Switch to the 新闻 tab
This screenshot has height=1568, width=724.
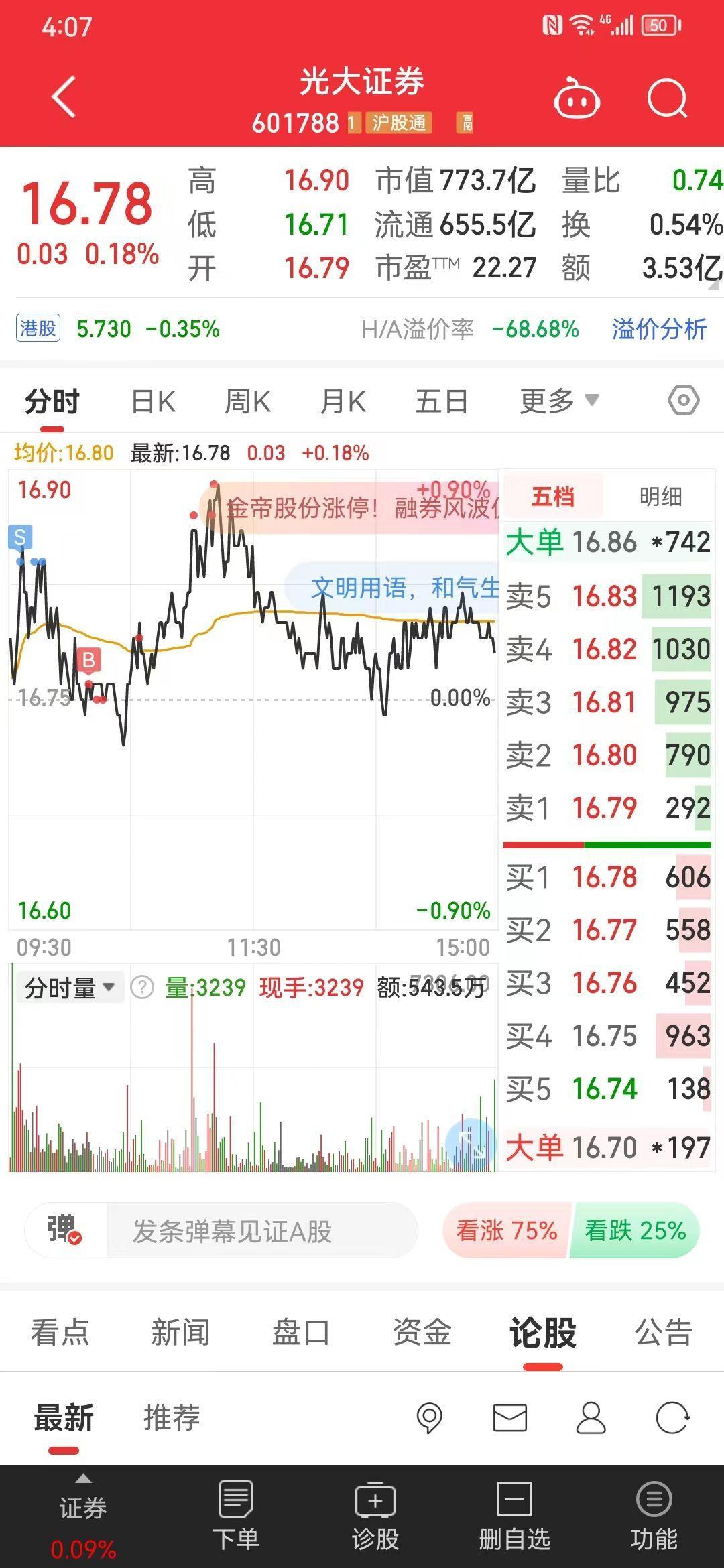point(180,1332)
